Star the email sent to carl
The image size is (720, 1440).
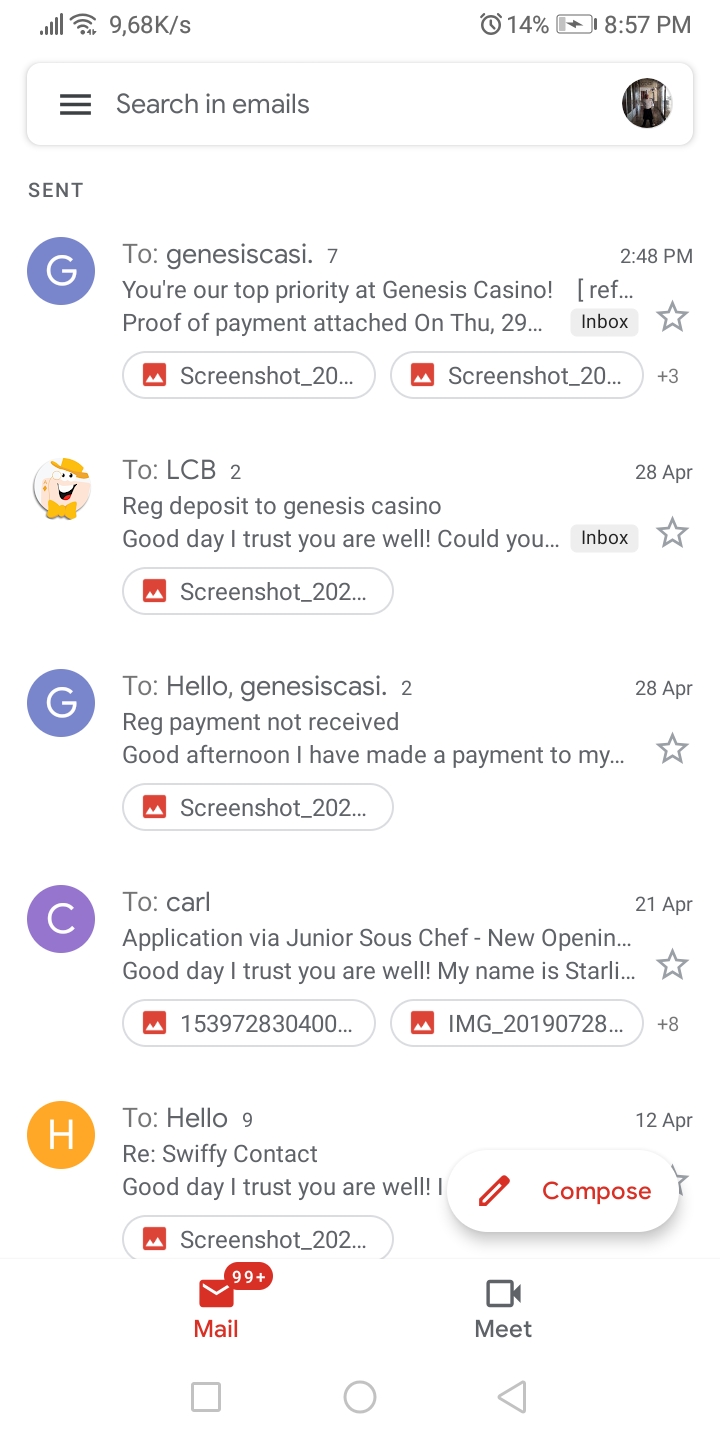point(672,966)
